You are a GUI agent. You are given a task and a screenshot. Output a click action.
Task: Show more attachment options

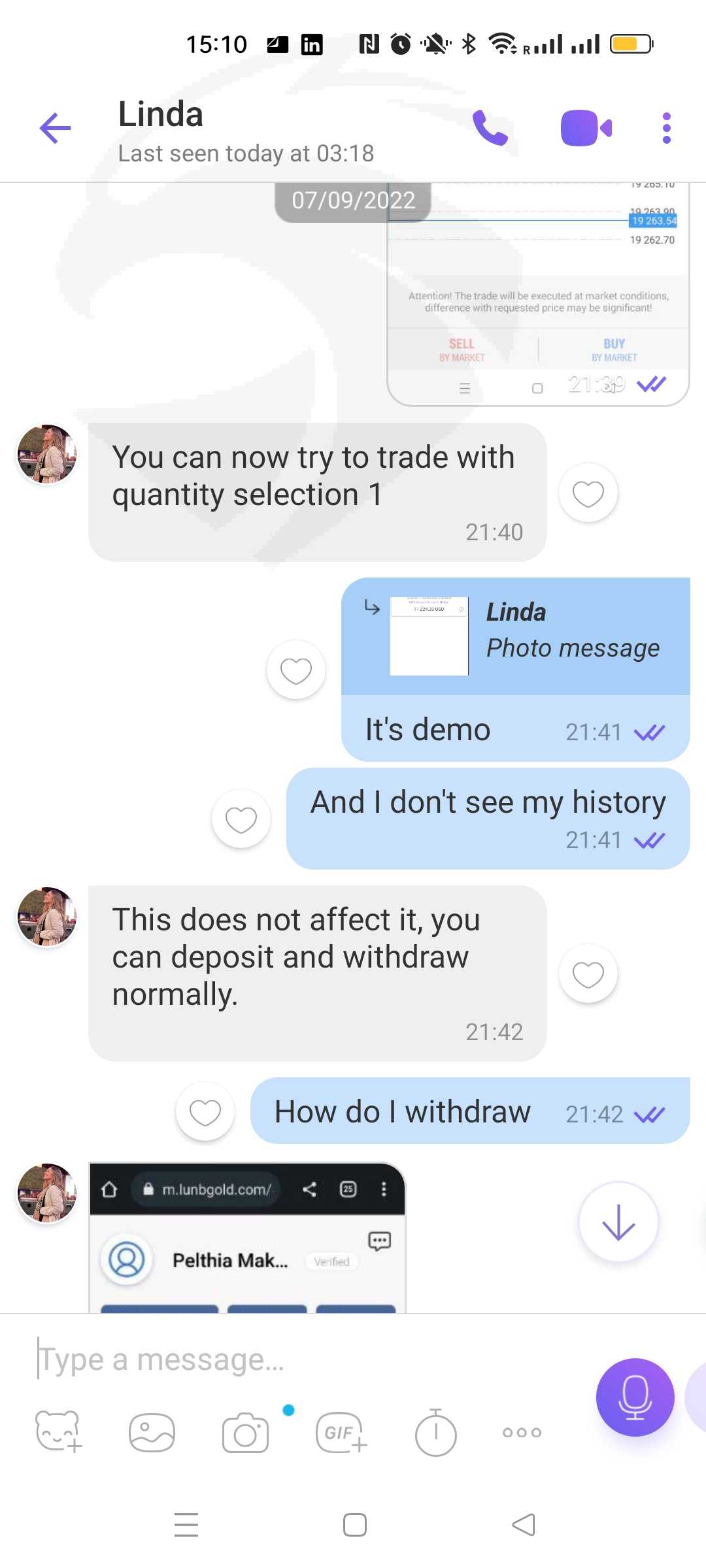(522, 1432)
